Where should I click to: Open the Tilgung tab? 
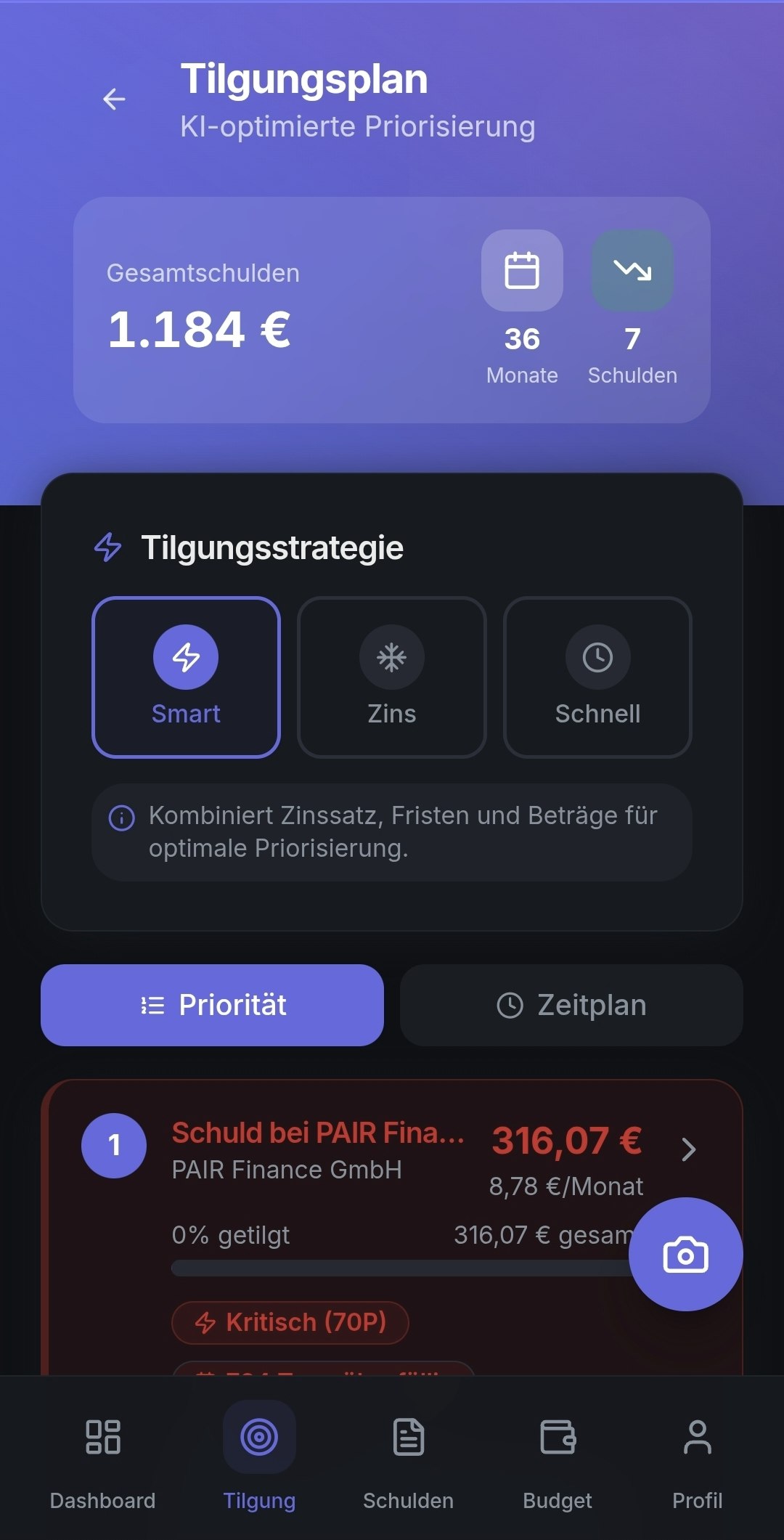[x=259, y=1457]
